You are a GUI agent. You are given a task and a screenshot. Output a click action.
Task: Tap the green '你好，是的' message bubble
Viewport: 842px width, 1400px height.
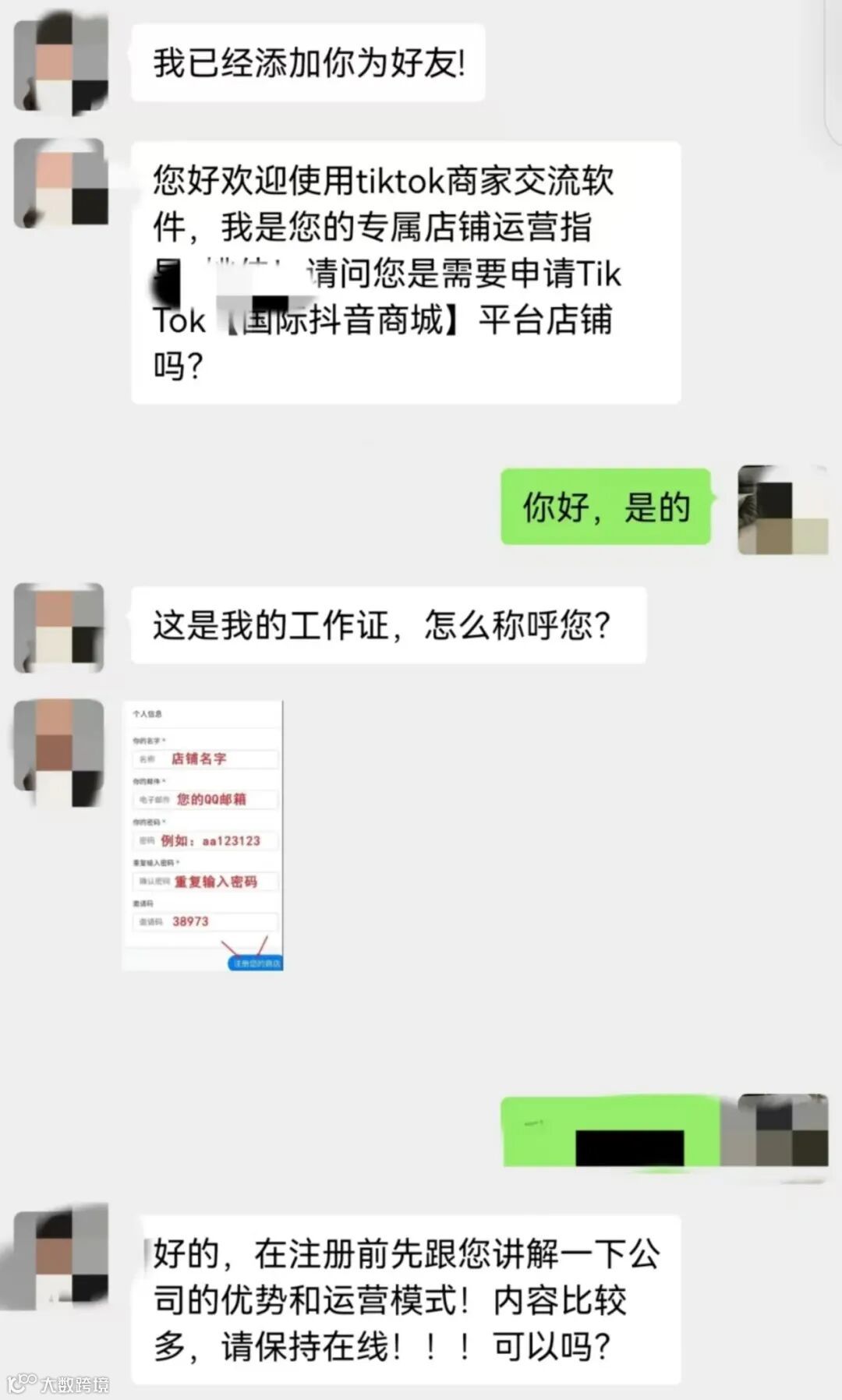click(604, 508)
